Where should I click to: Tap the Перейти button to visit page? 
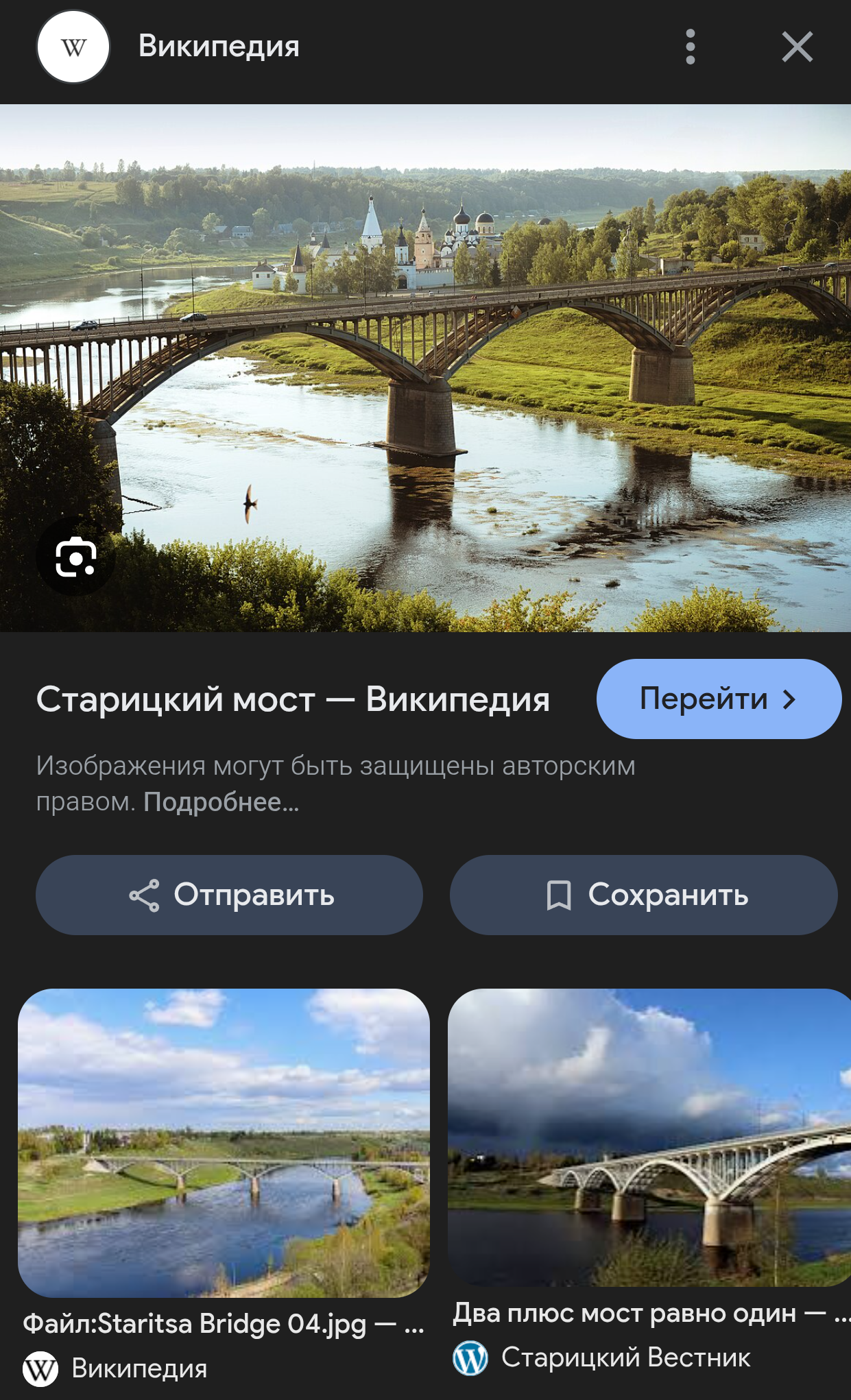(719, 699)
